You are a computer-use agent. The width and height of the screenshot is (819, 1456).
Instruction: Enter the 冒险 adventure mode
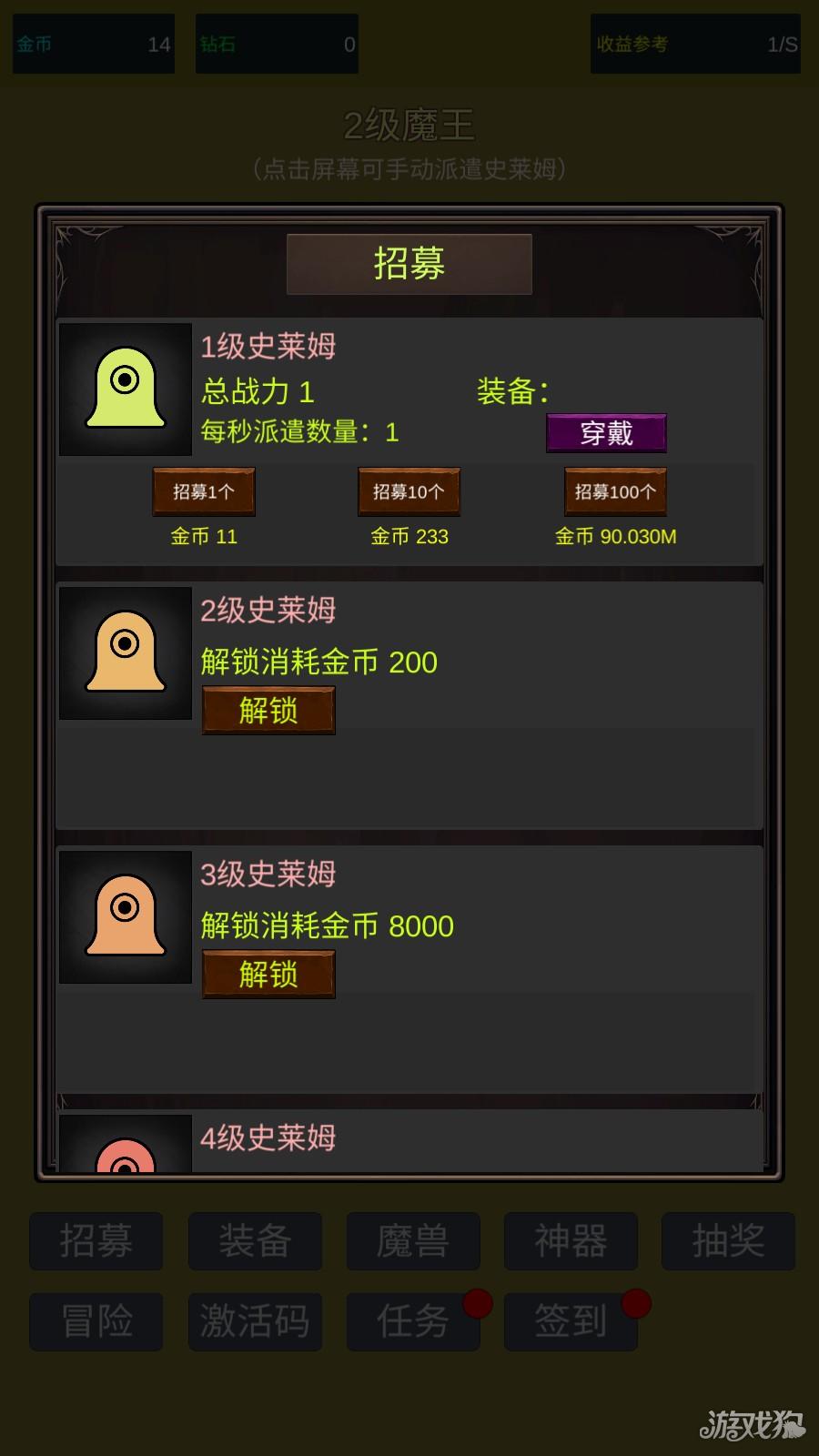[96, 1321]
